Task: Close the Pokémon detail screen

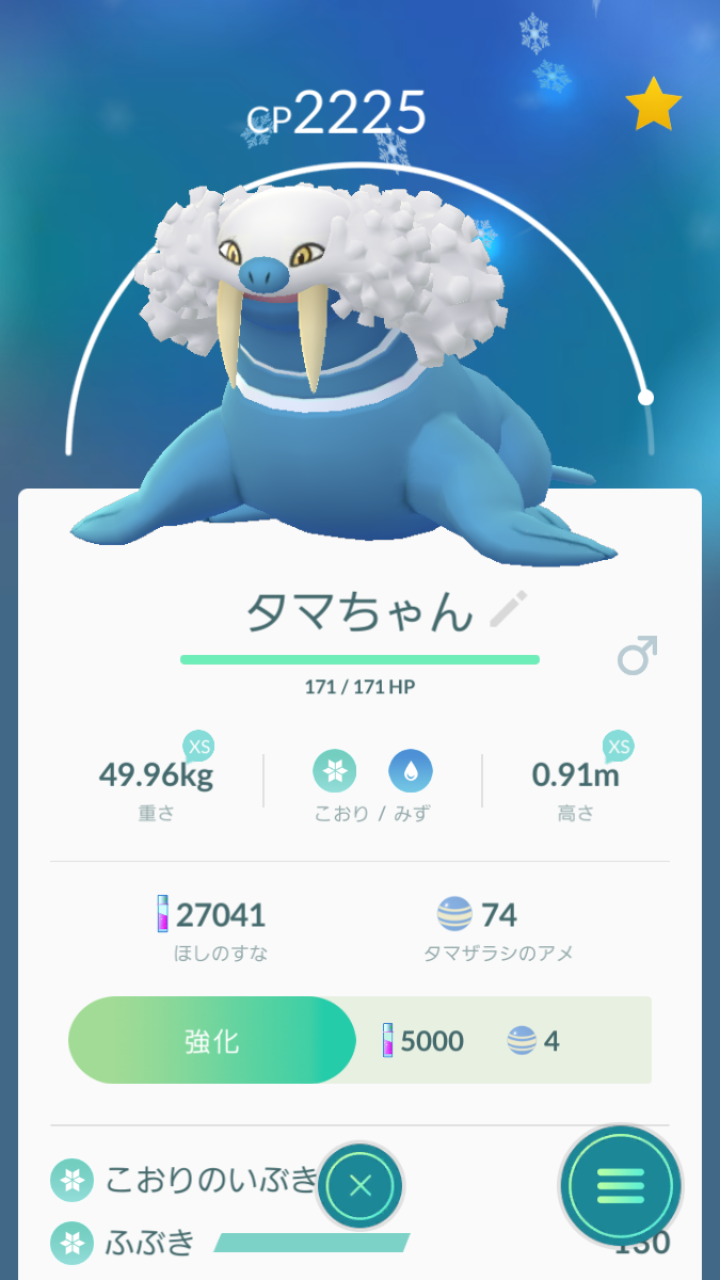Action: point(360,1186)
